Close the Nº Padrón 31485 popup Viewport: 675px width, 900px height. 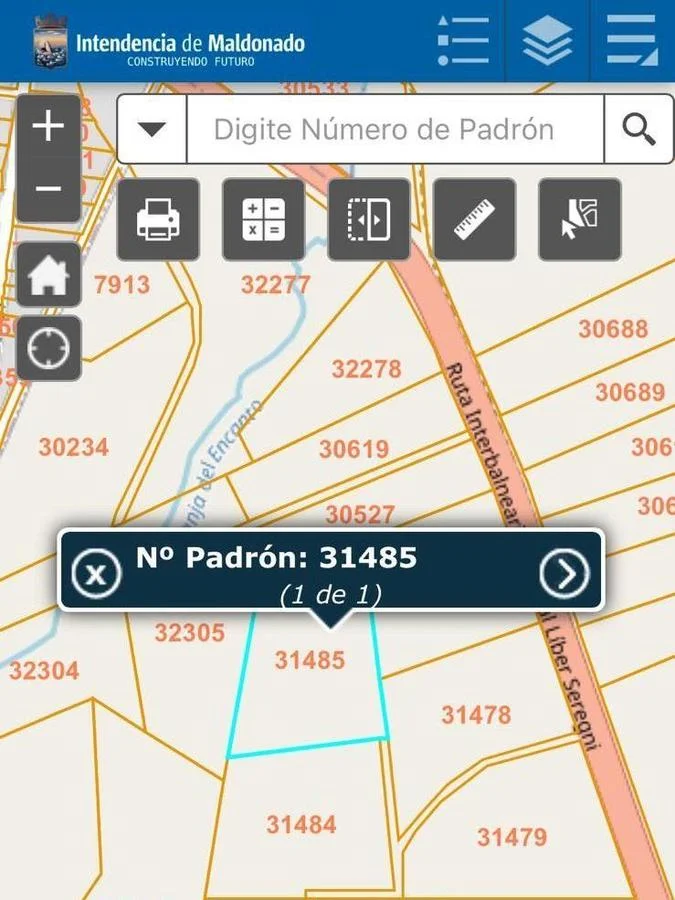click(96, 573)
